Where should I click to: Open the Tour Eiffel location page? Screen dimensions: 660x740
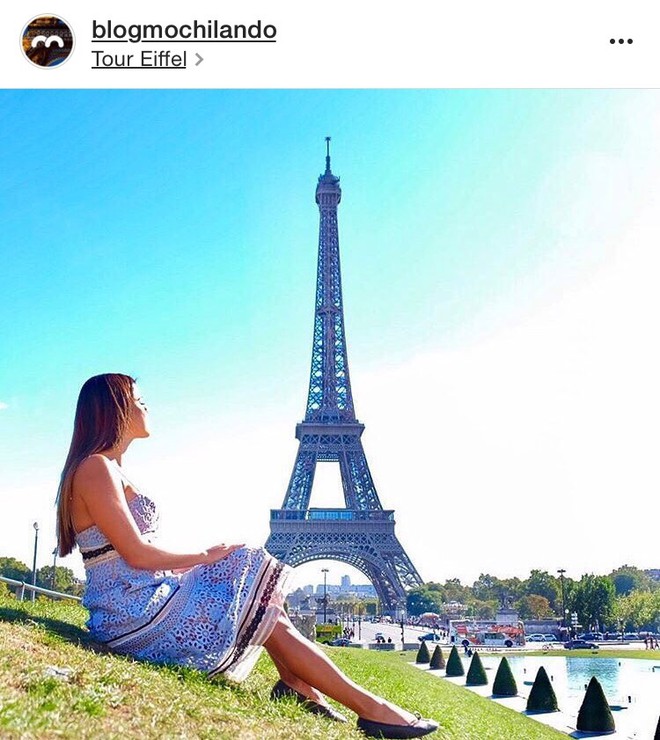[139, 59]
